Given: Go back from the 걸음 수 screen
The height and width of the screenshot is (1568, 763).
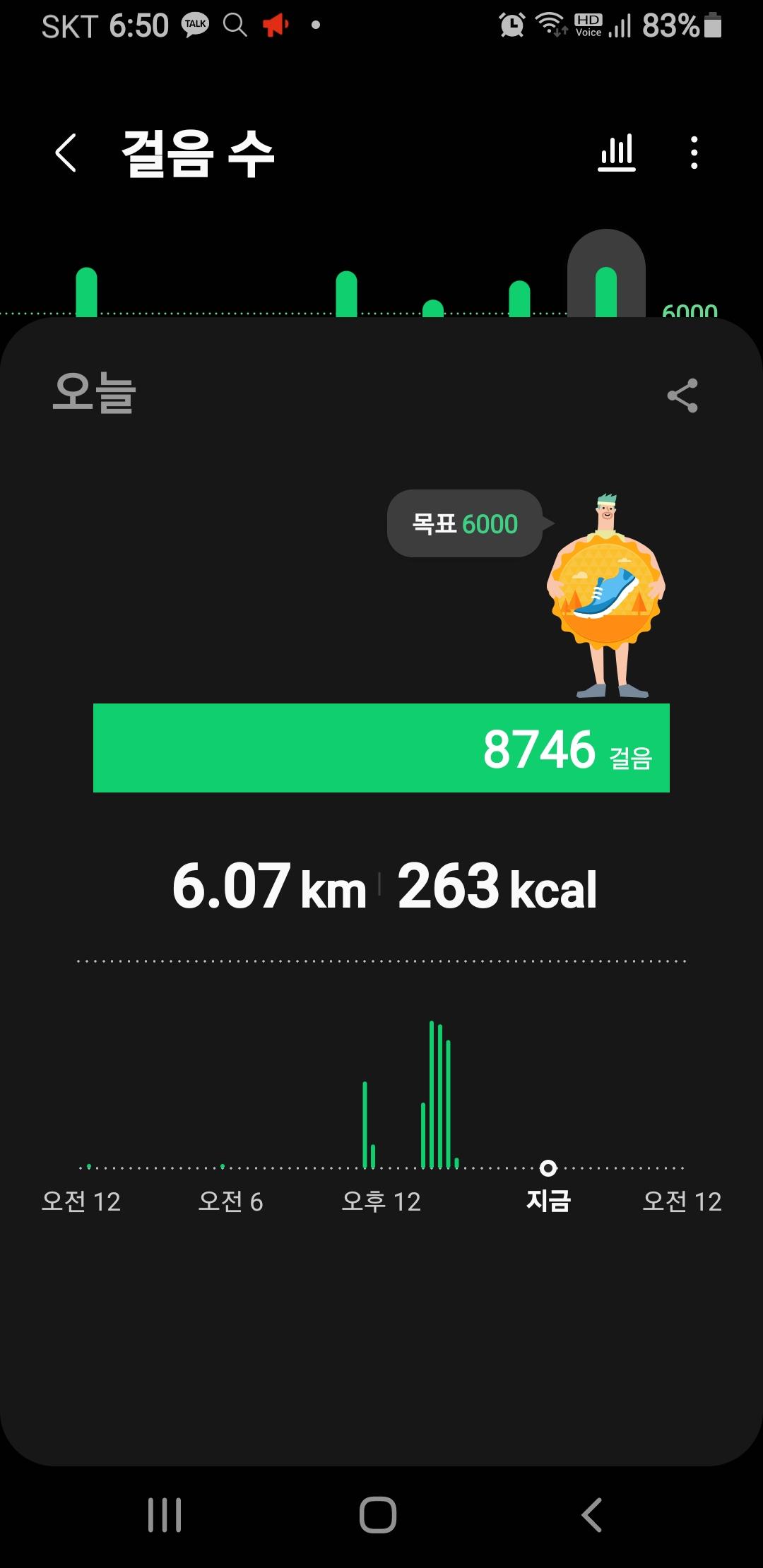Looking at the screenshot, I should coord(66,153).
